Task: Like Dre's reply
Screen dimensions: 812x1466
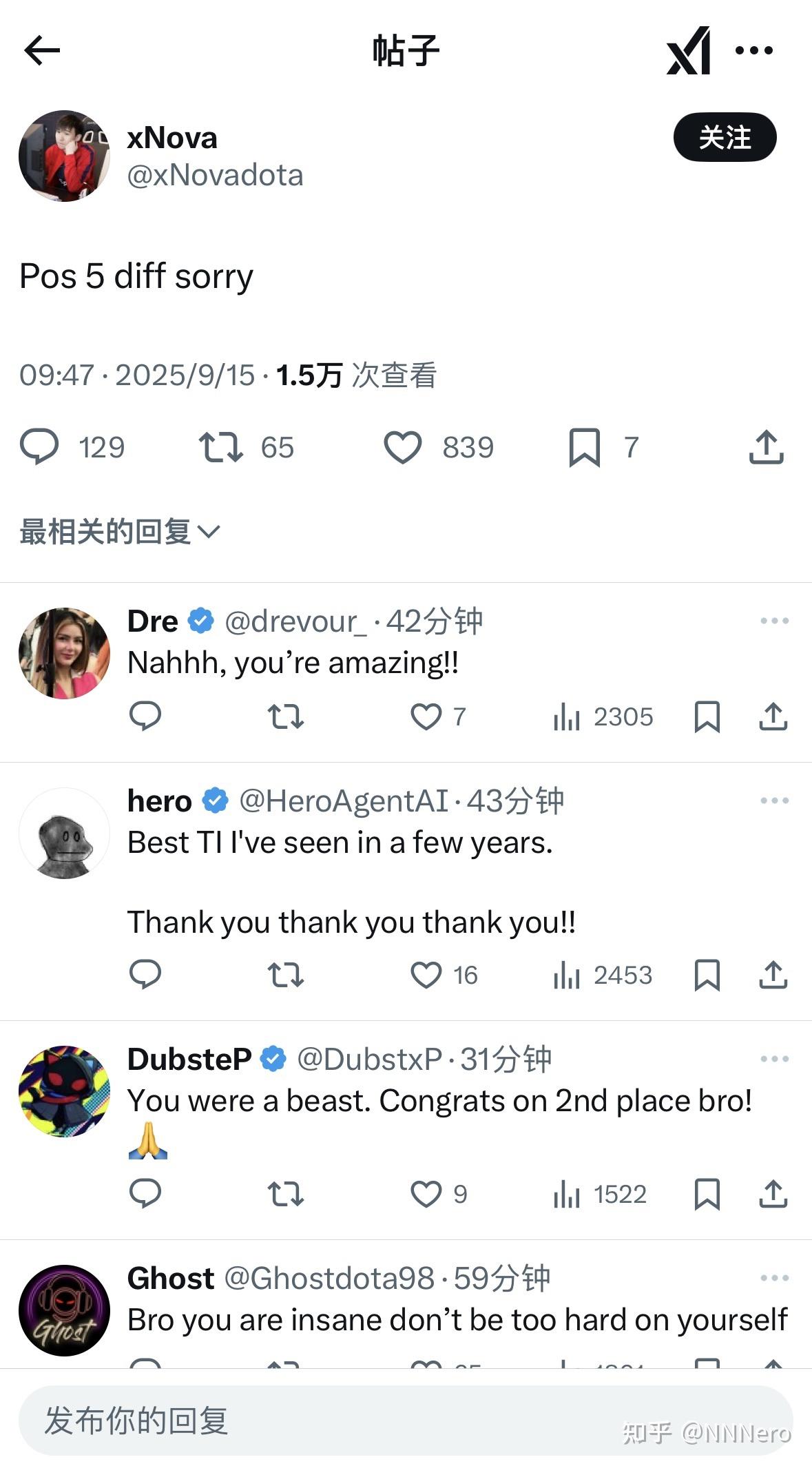Action: 426,716
